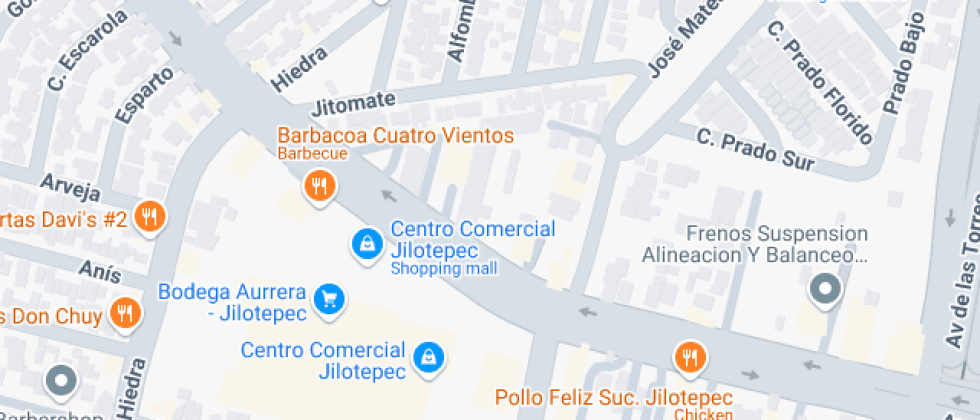Tap the Barbershop location pin
Image resolution: width=980 pixels, height=420 pixels.
click(62, 381)
